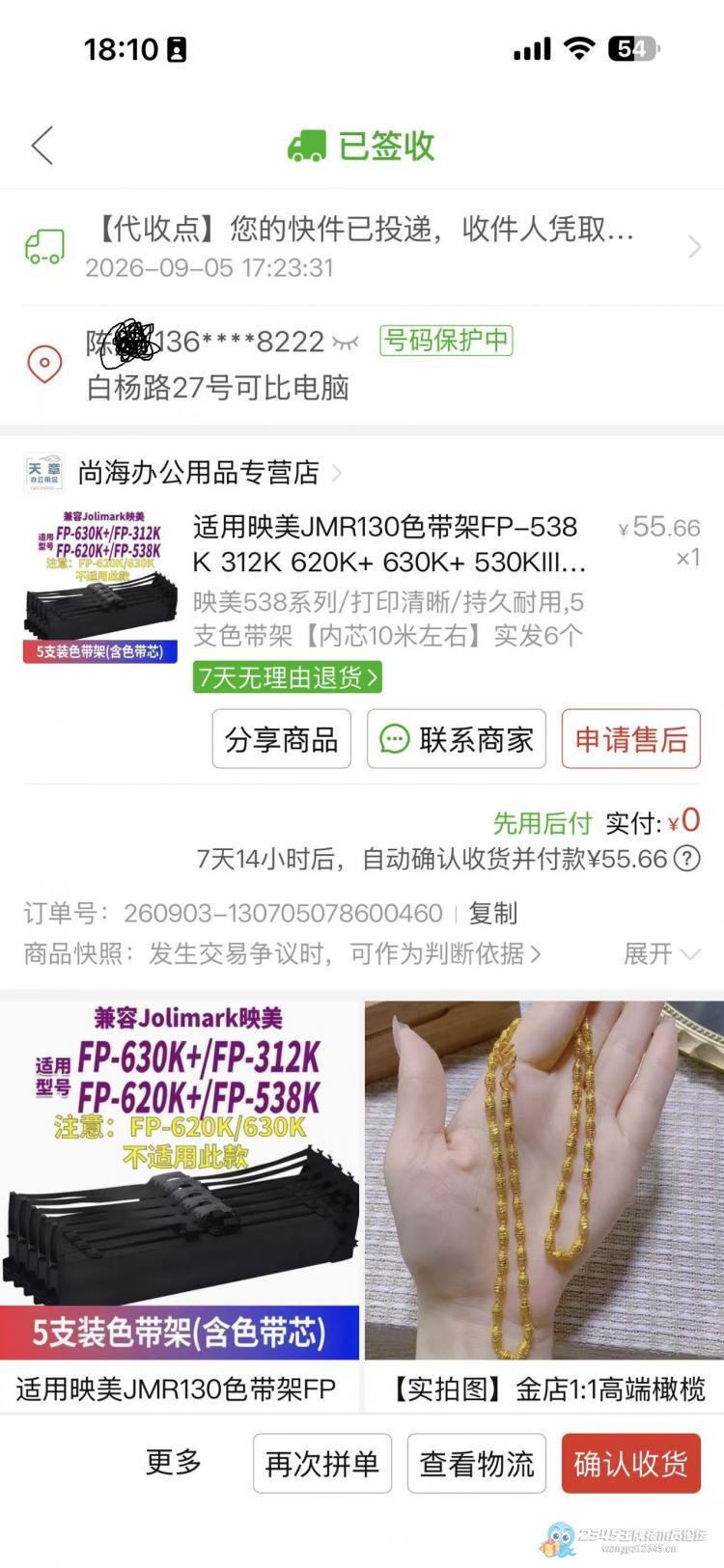Copy the order number with 复制
This screenshot has width=724, height=1568.
click(x=493, y=913)
